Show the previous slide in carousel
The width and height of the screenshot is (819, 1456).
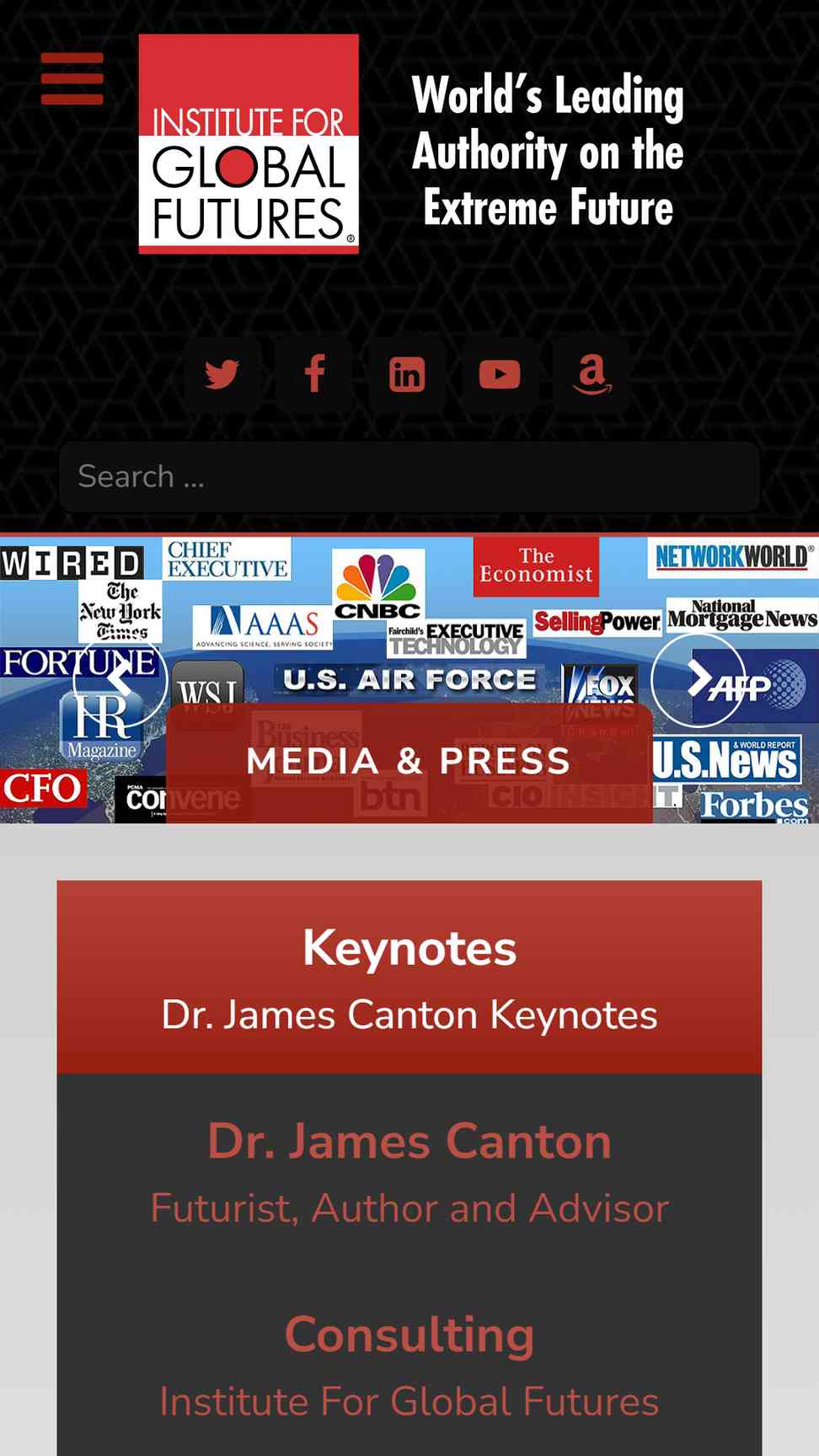120,679
